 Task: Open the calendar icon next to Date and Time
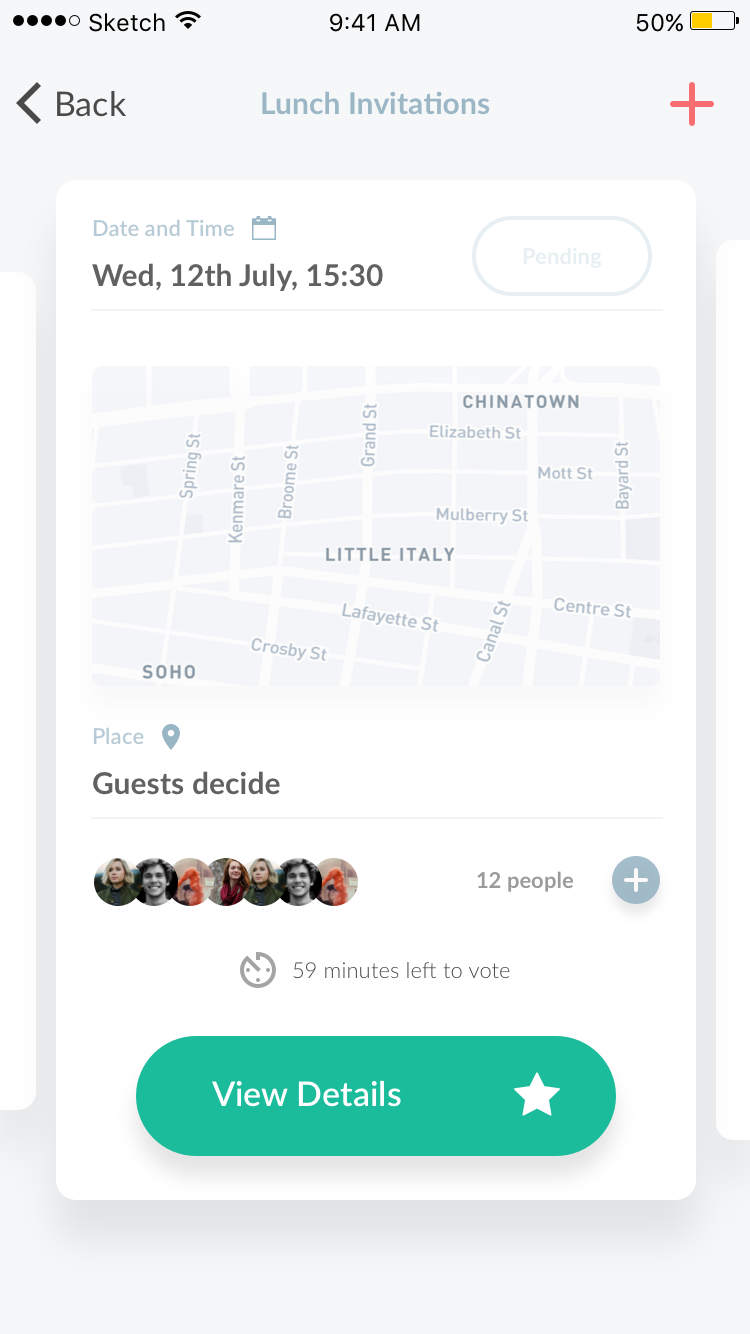[x=264, y=228]
